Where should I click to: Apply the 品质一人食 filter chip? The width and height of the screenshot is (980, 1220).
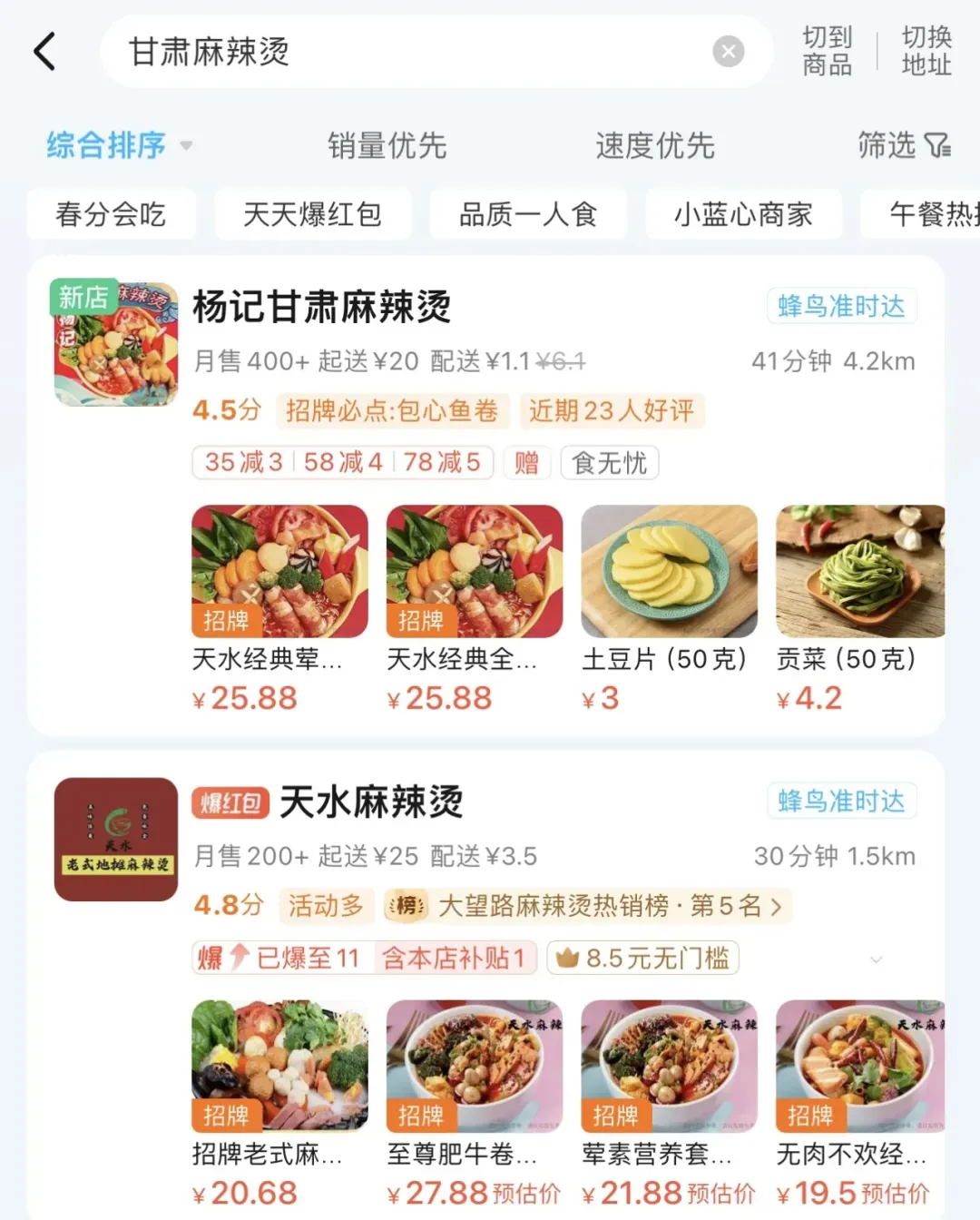coord(527,214)
